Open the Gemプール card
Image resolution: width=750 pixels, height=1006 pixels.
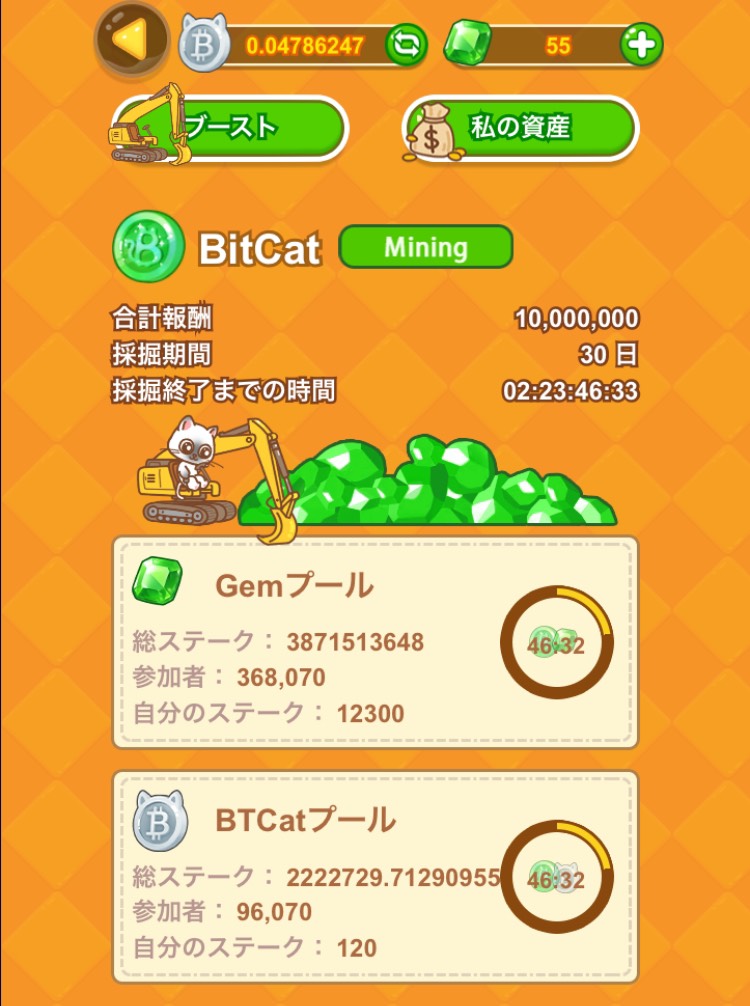[374, 643]
